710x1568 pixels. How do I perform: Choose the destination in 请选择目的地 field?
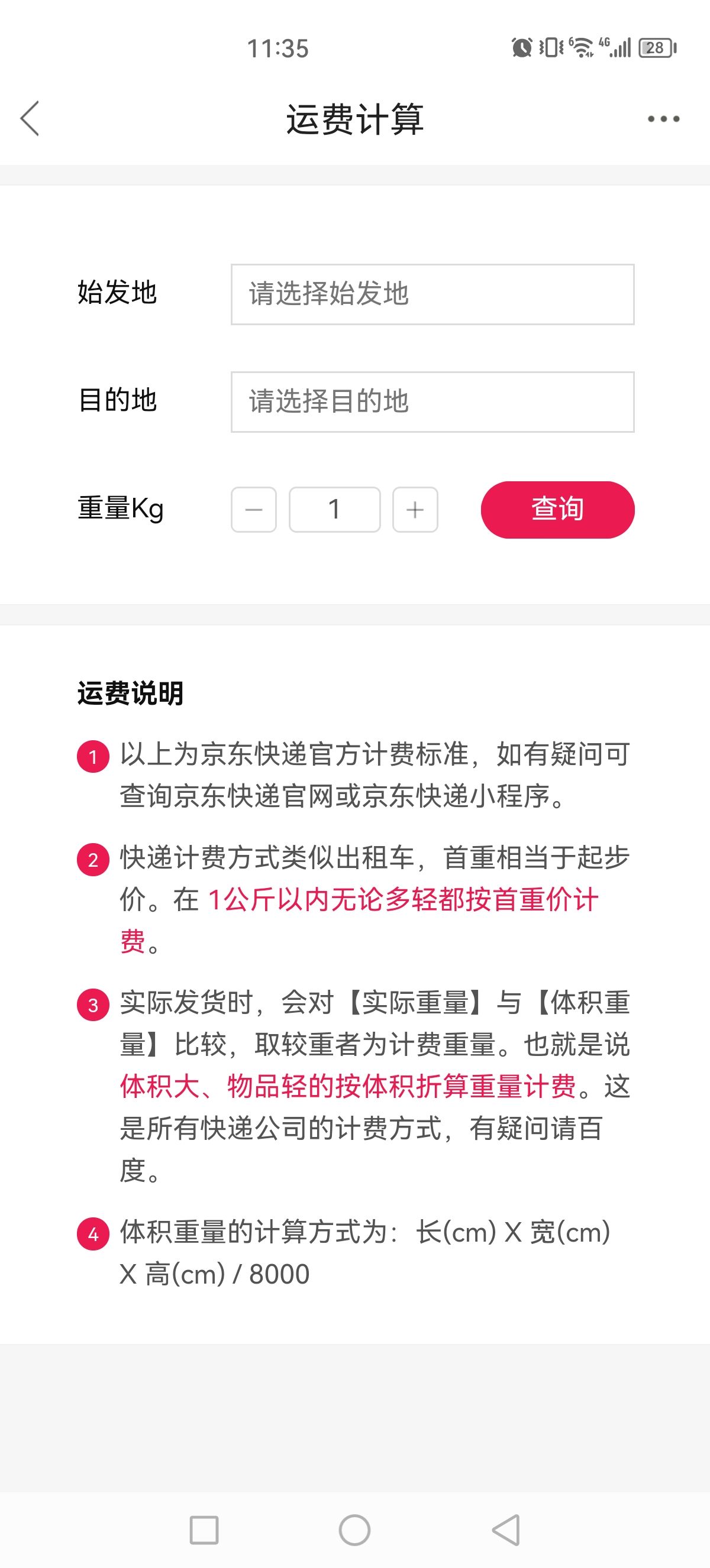433,401
